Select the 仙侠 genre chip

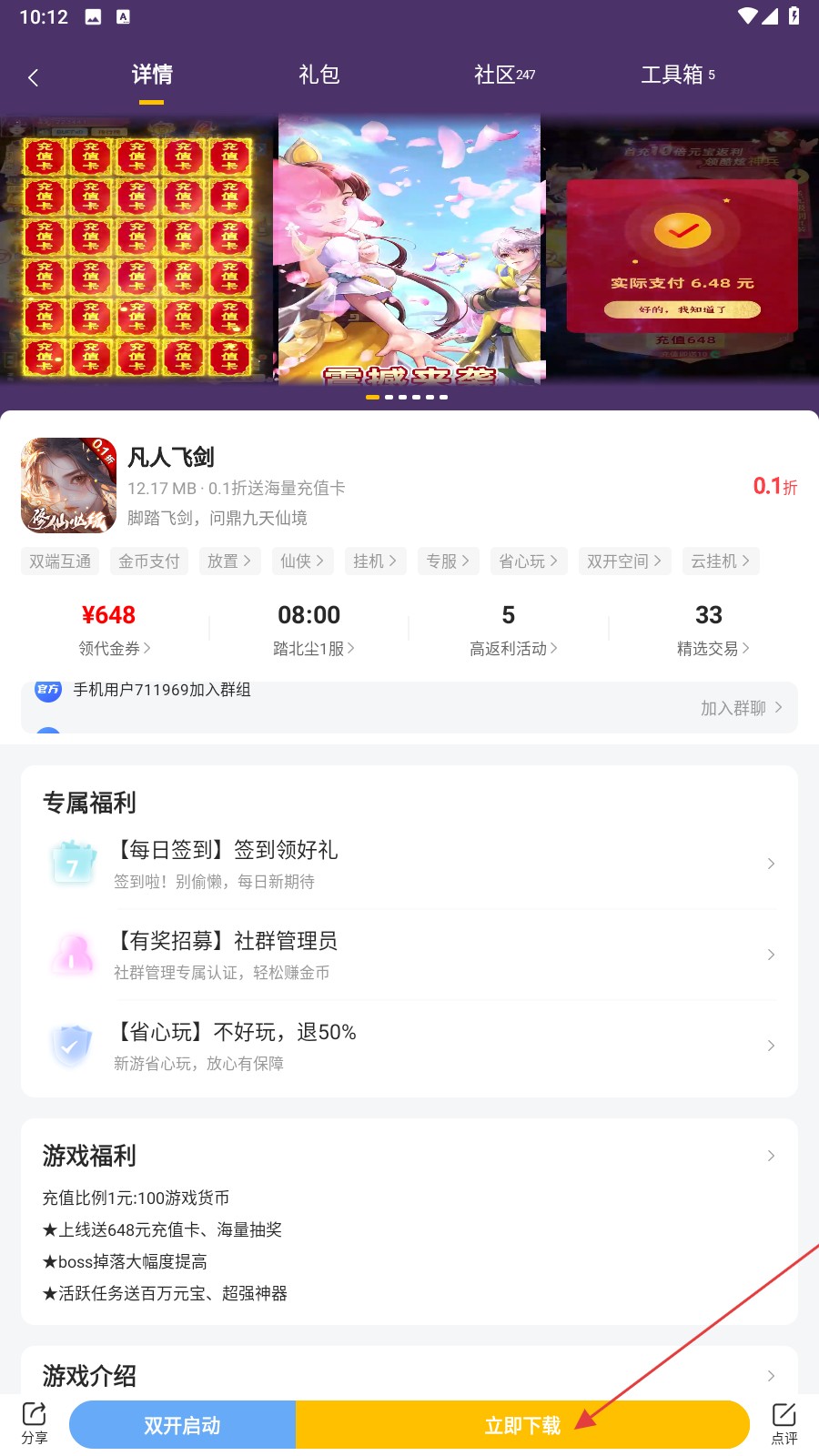tap(302, 561)
